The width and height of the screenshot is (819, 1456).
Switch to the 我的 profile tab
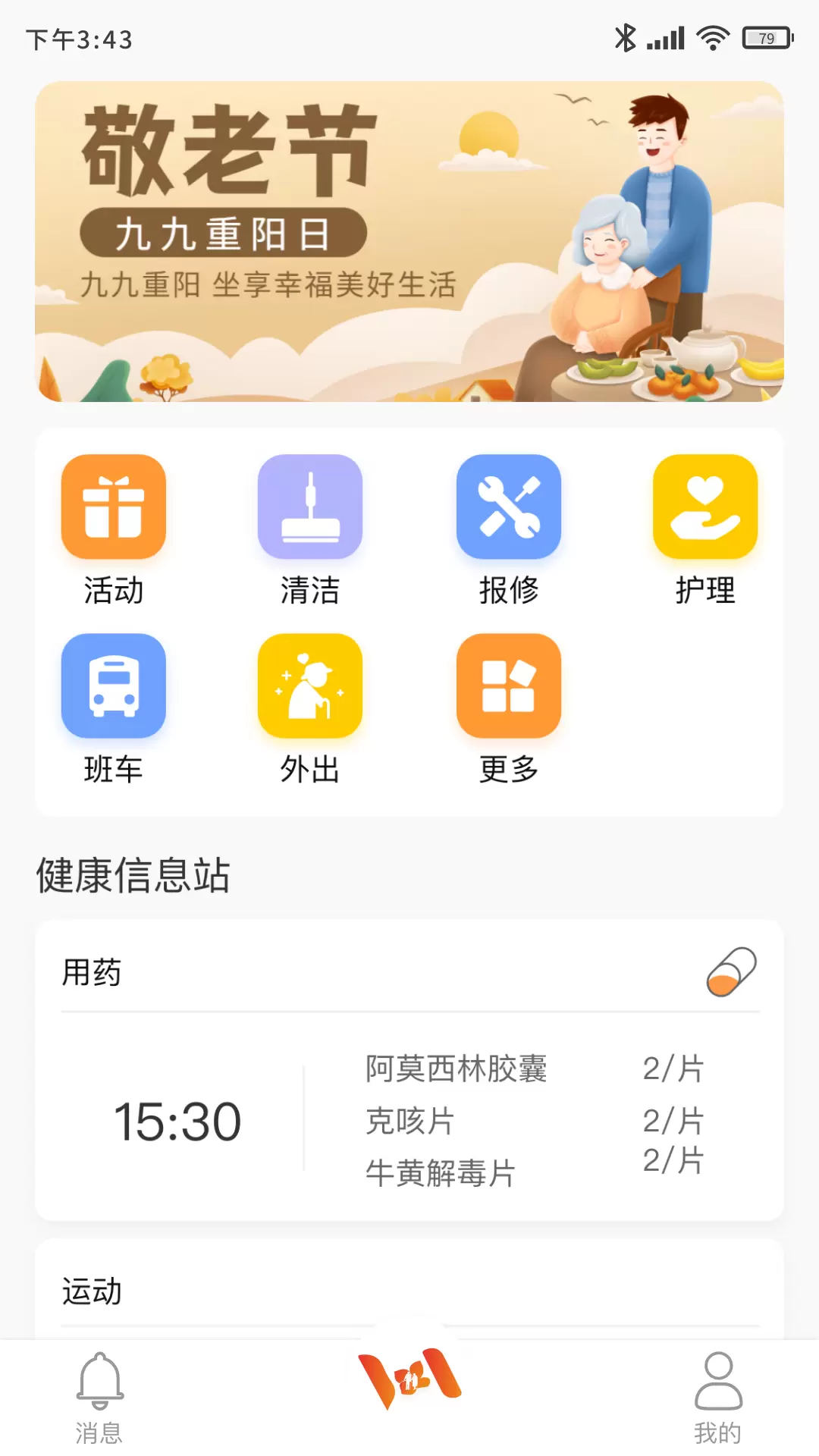point(718,1398)
